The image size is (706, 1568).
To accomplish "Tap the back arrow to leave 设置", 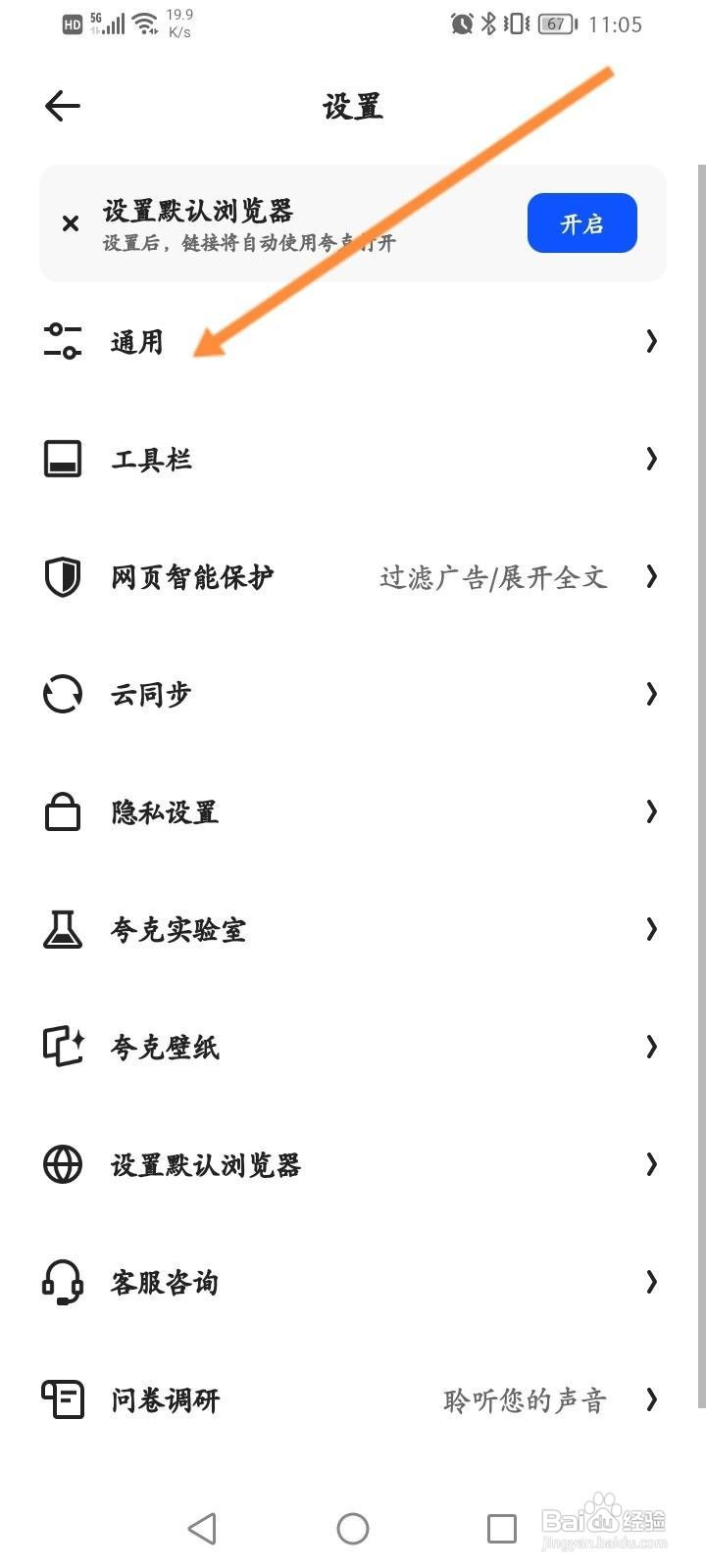I will tap(61, 105).
